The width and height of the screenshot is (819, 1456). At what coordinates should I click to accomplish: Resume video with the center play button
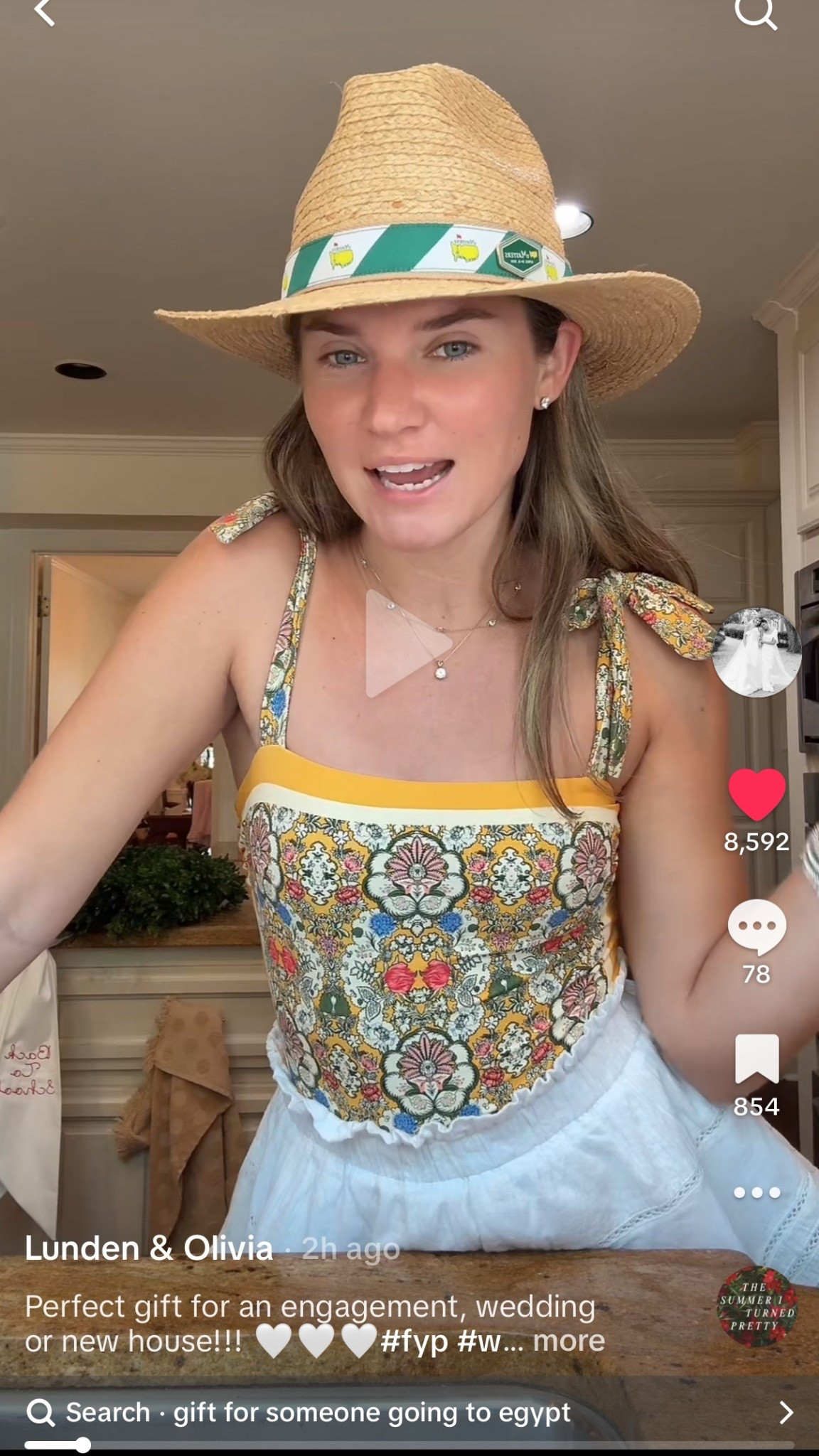tap(408, 643)
